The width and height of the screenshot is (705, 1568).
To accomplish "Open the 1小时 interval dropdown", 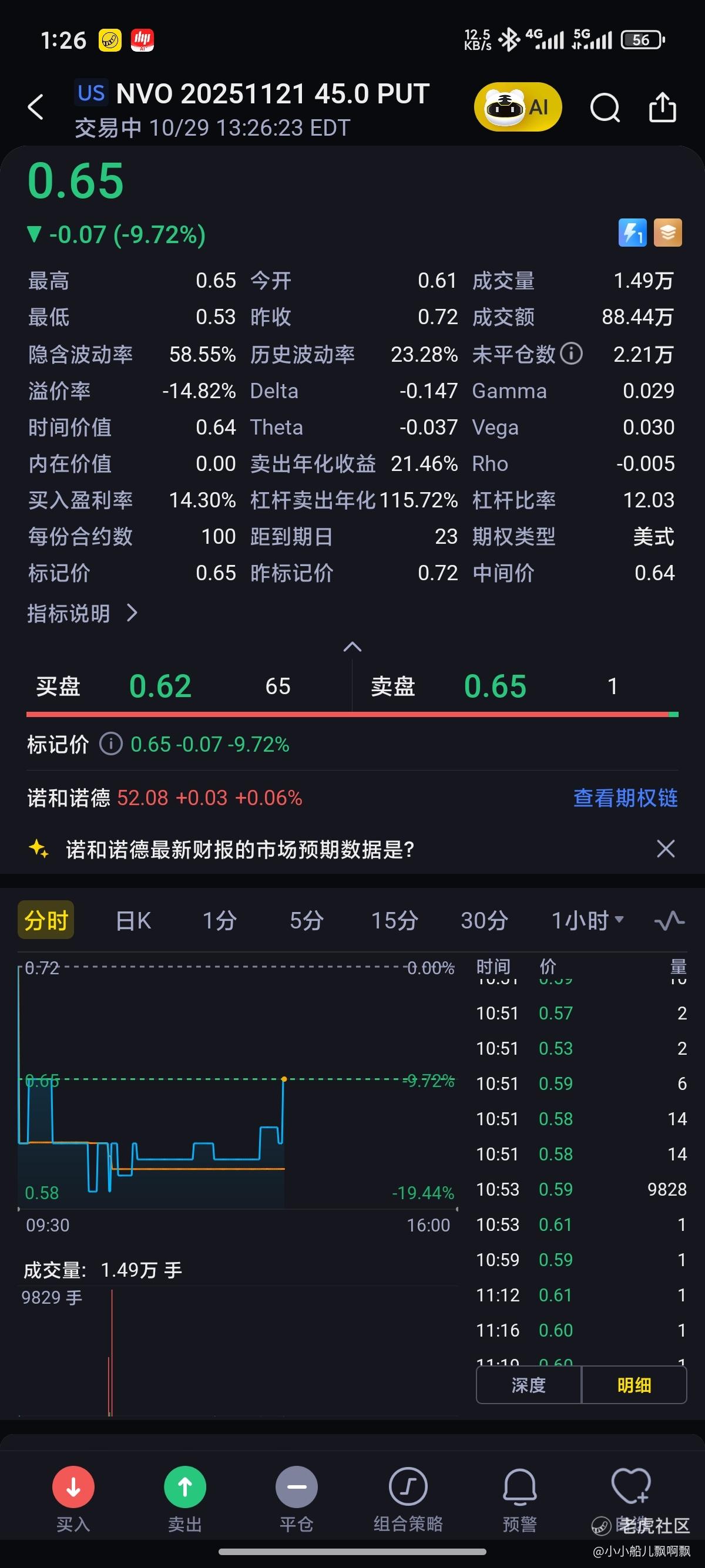I will [587, 920].
